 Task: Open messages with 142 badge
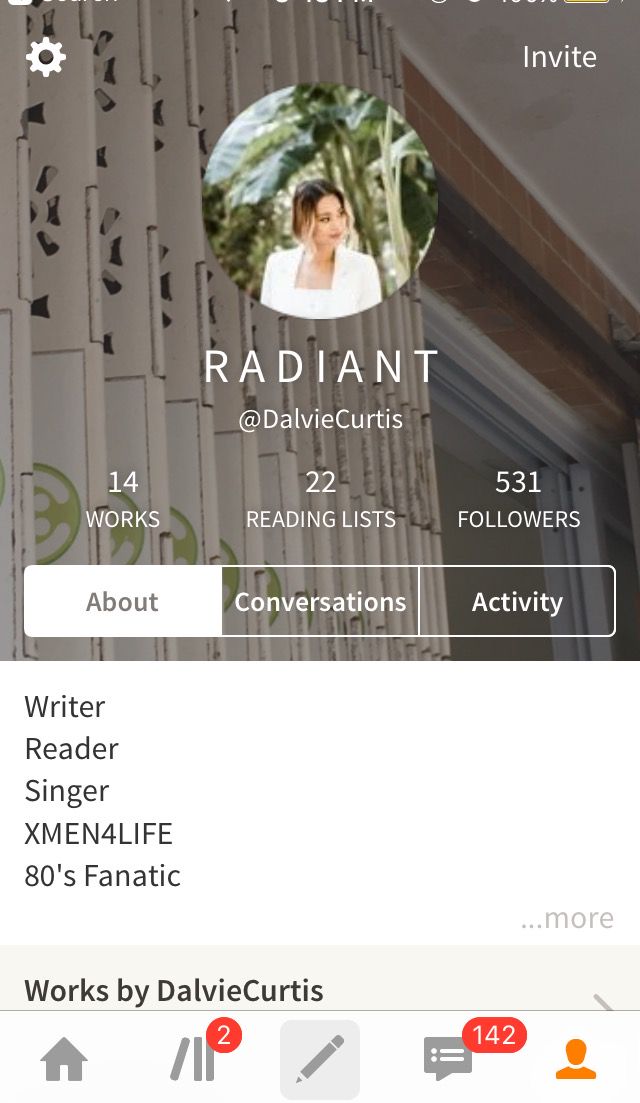(x=448, y=1060)
